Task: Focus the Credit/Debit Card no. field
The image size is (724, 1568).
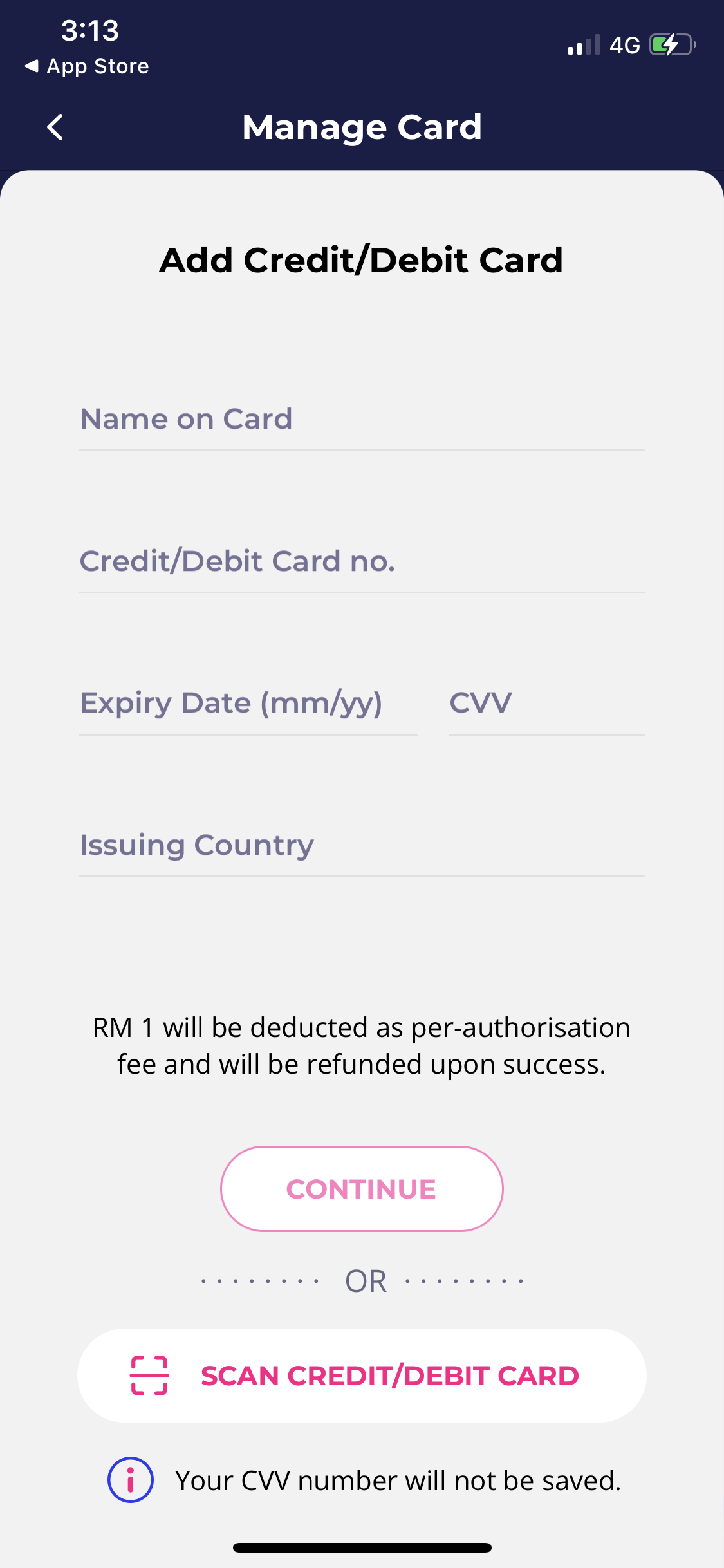Action: pos(361,561)
